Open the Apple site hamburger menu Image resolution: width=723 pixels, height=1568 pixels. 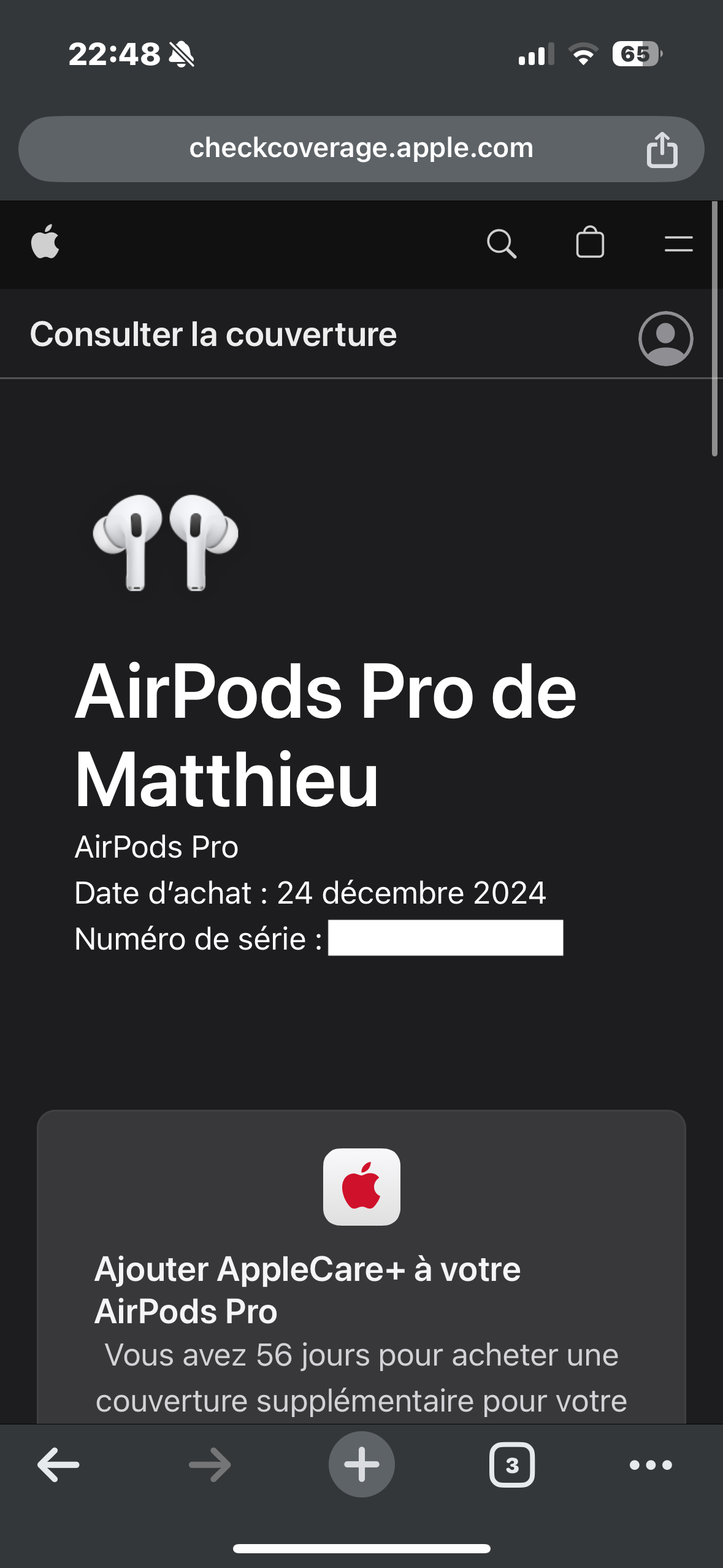click(678, 244)
